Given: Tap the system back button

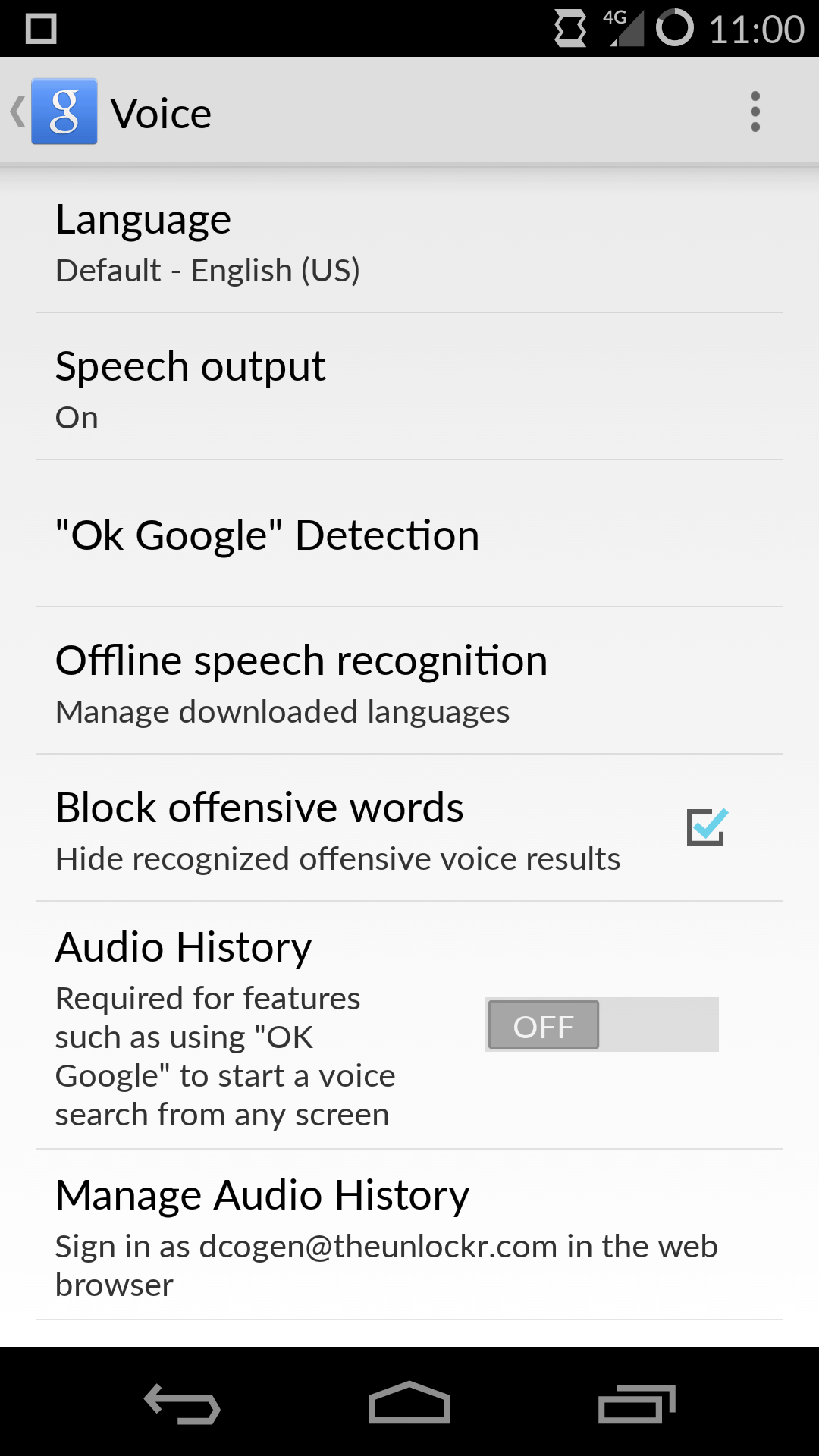Looking at the screenshot, I should [x=182, y=1403].
